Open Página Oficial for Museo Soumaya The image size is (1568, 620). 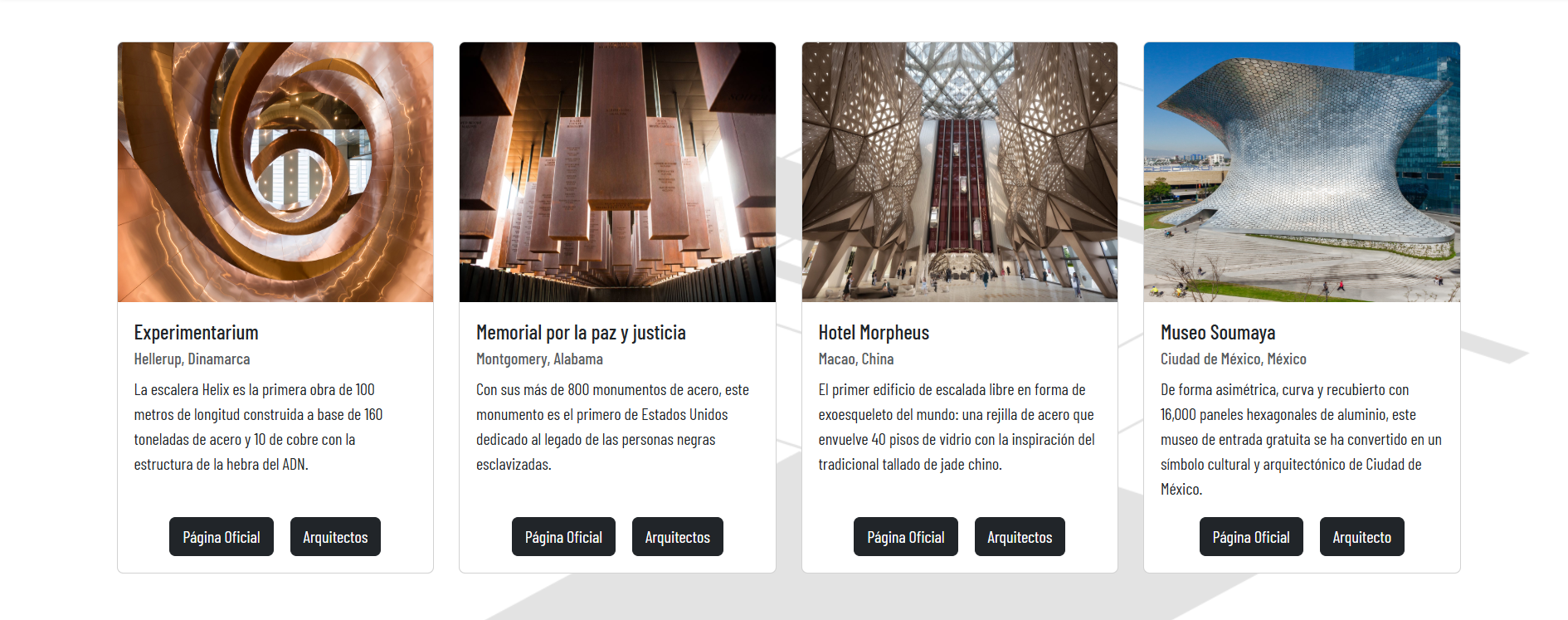(1250, 537)
